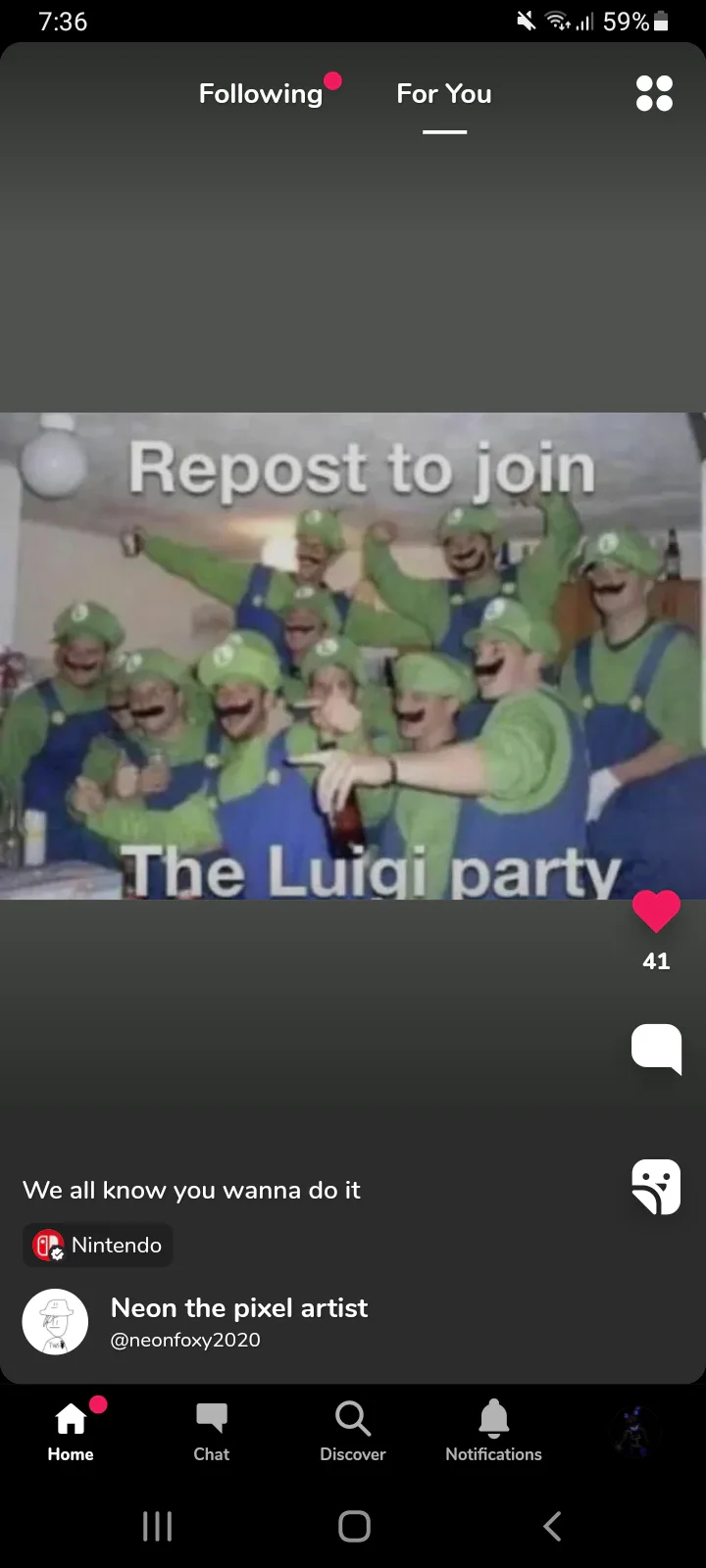Open the recent apps button
Screen dimensions: 706x1568
[x=157, y=1526]
